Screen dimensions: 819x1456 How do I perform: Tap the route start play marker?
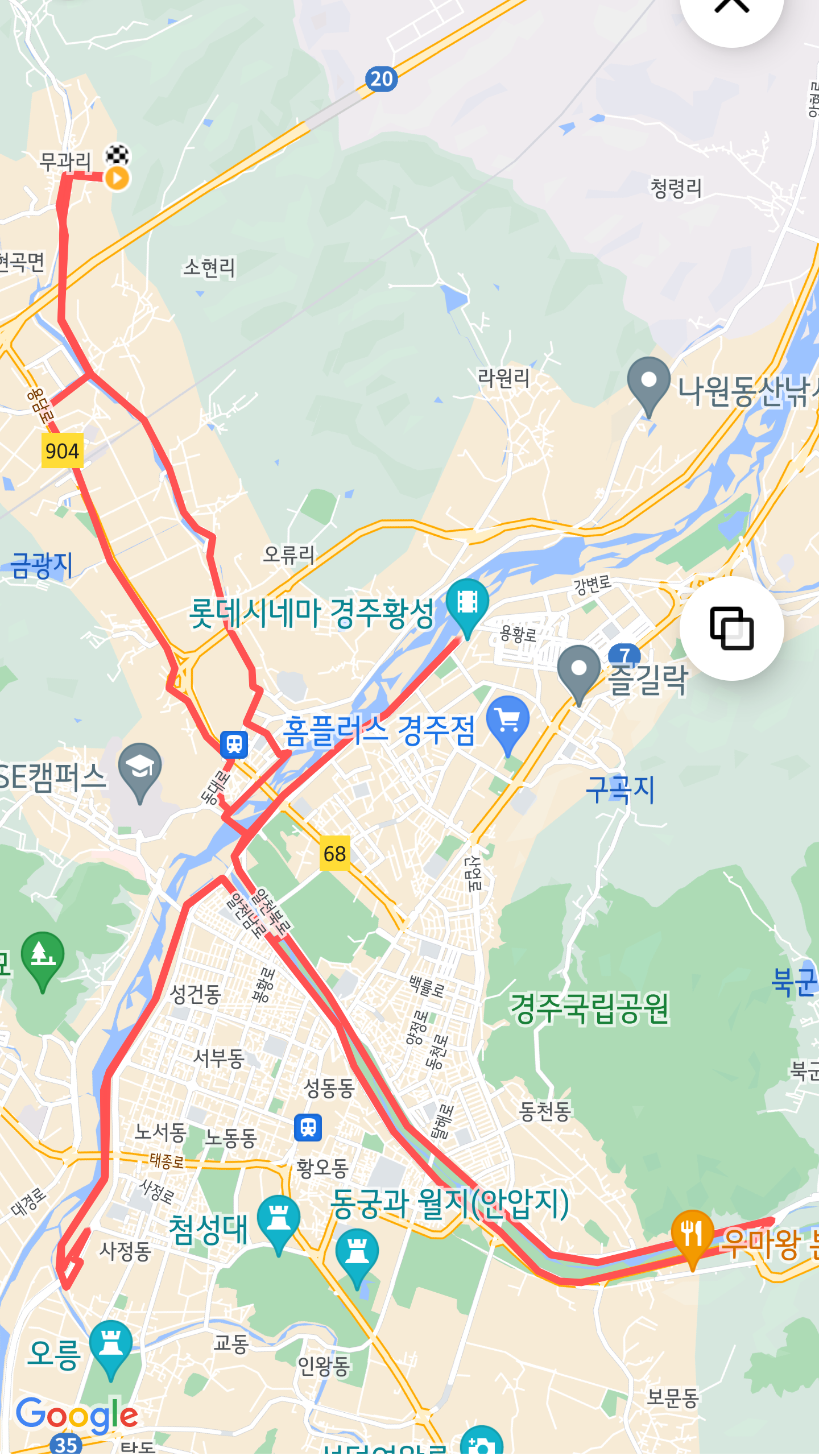point(118,178)
